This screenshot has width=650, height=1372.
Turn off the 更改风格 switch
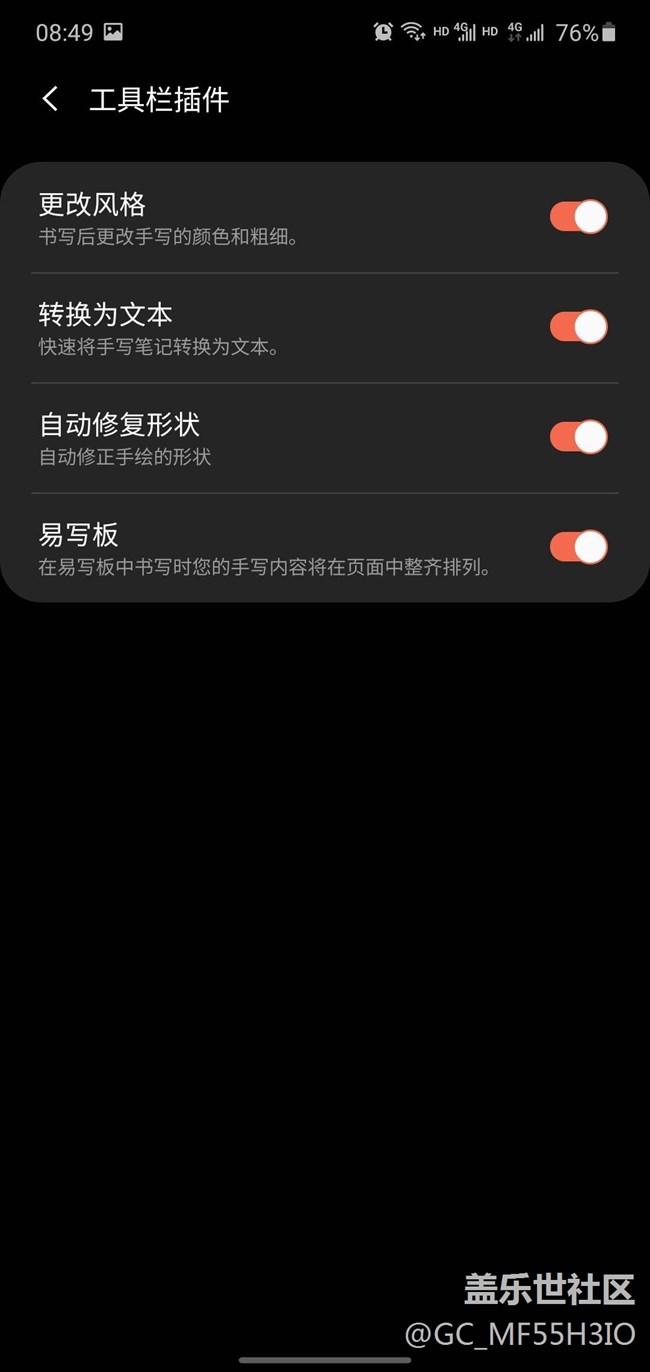point(579,217)
